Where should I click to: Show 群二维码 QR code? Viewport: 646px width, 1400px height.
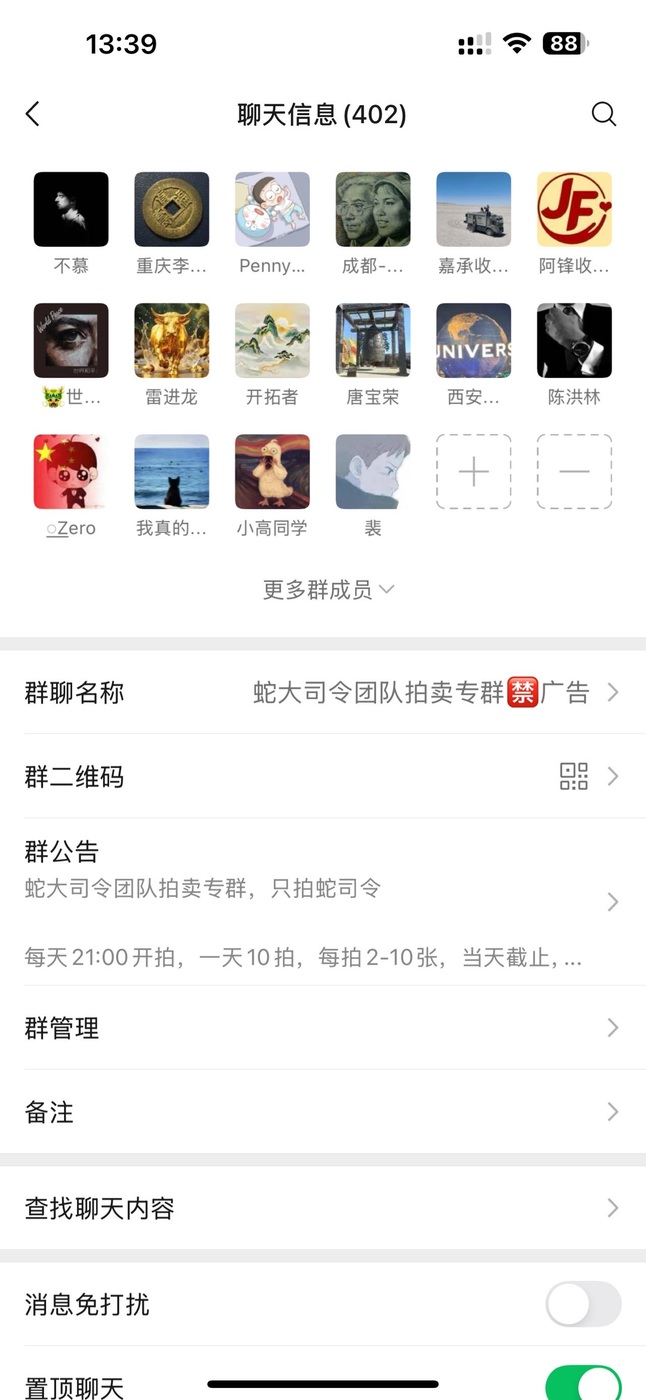coord(323,776)
